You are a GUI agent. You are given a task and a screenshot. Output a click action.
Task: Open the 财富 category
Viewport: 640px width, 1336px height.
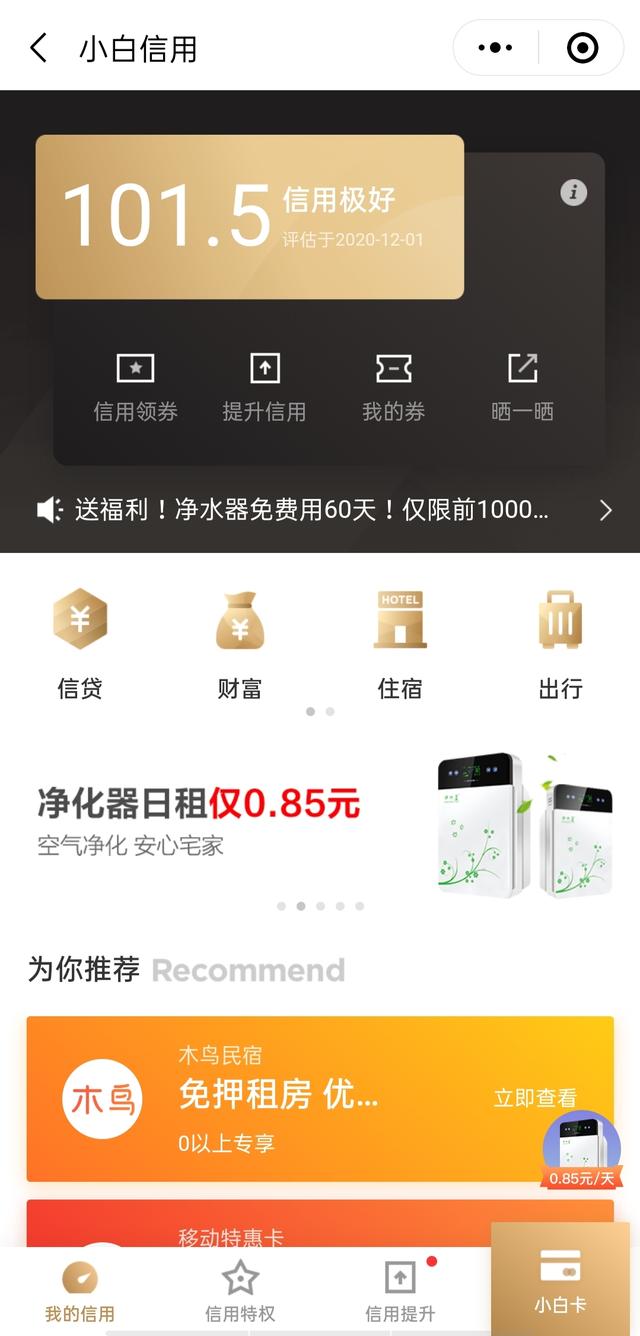[240, 644]
